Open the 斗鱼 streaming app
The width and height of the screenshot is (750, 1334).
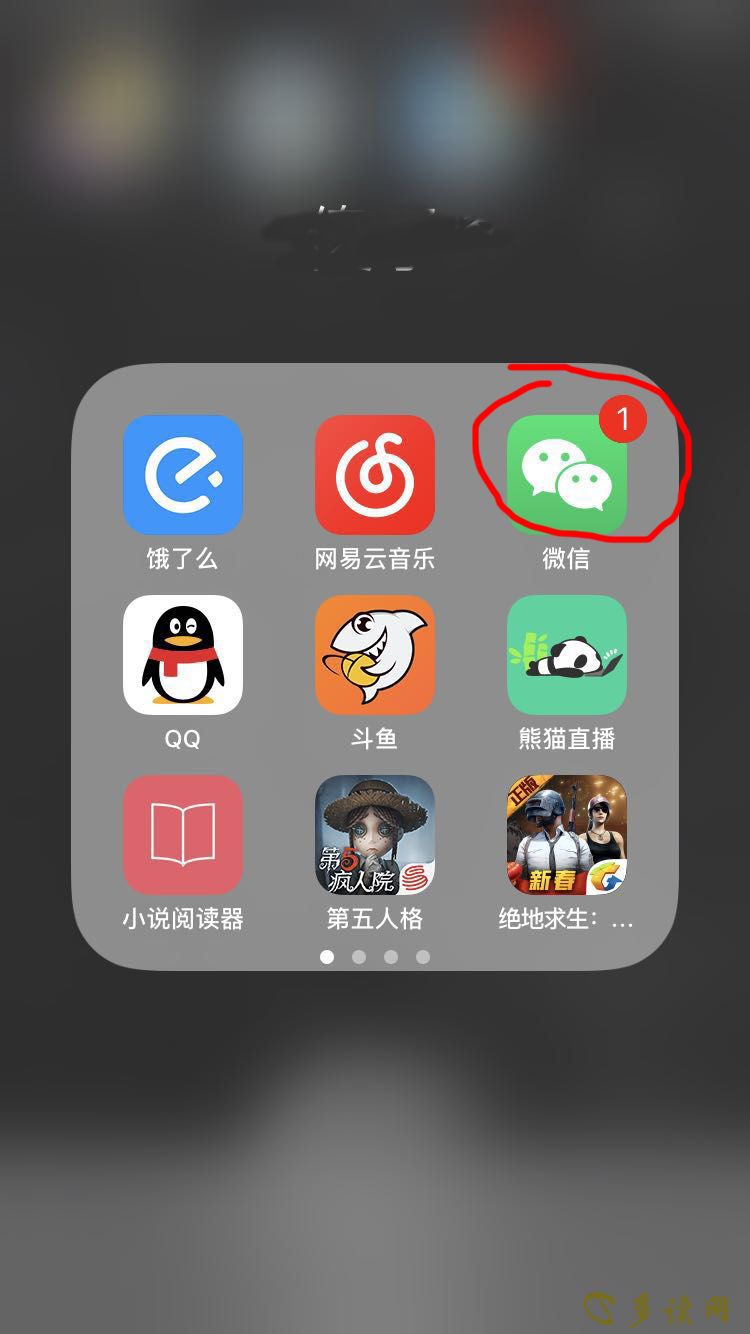coord(375,655)
